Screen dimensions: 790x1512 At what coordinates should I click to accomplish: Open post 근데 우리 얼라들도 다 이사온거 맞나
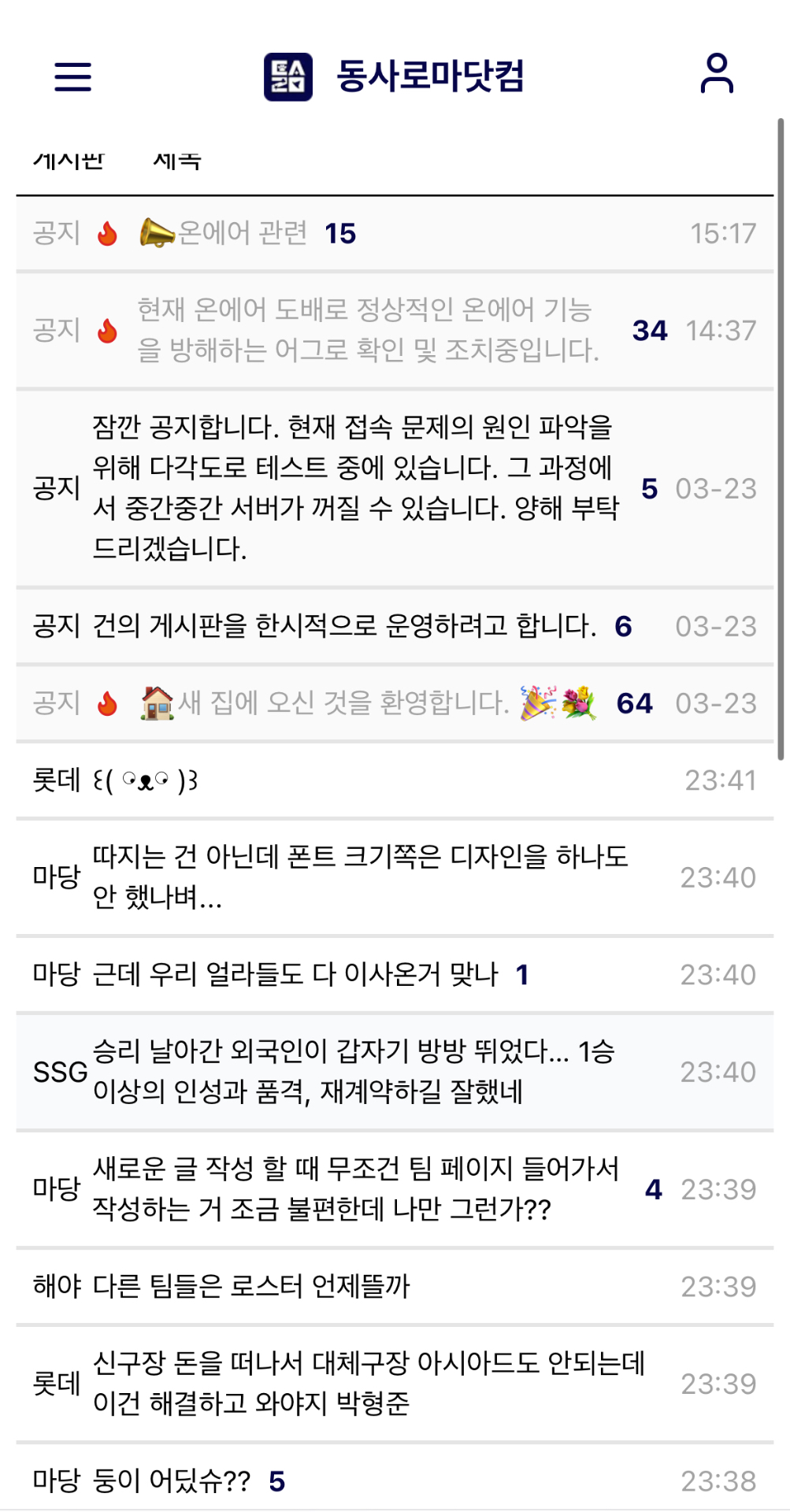click(x=295, y=975)
